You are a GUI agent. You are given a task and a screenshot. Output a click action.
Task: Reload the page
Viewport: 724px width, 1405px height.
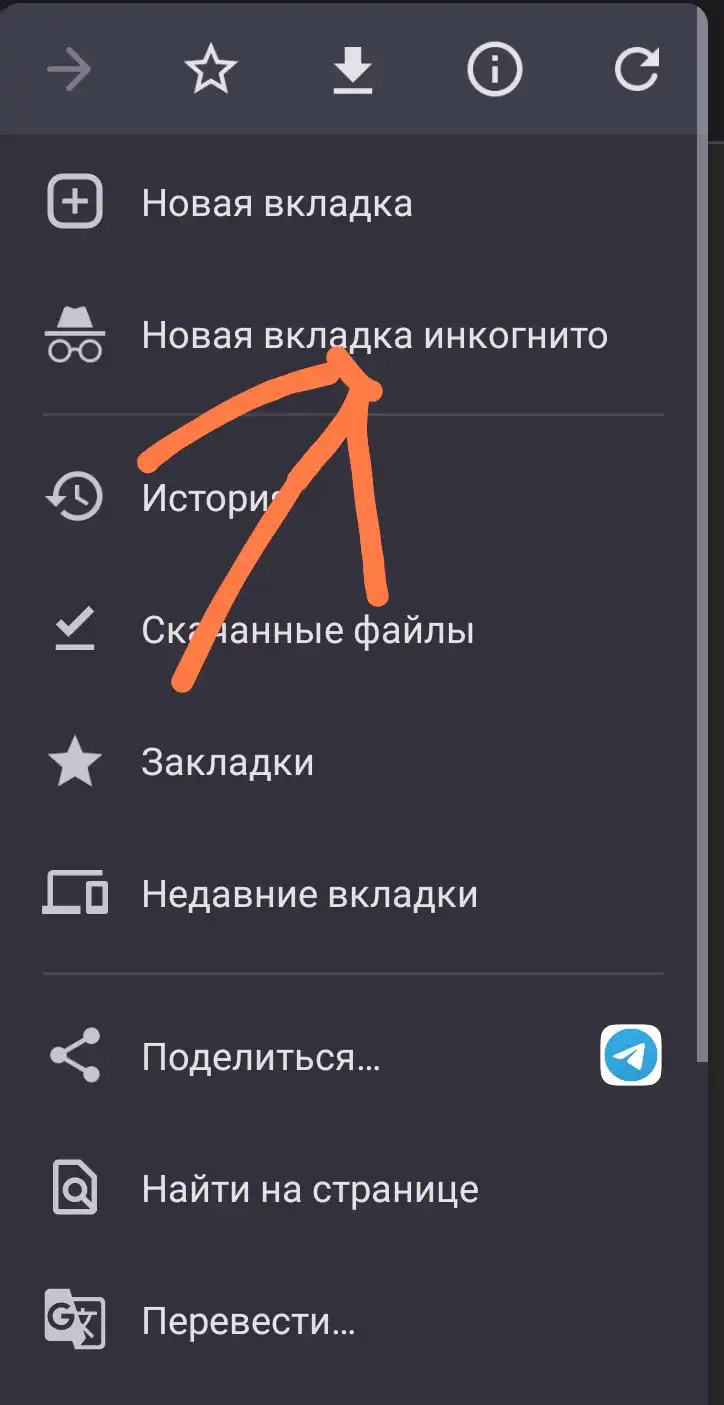637,71
